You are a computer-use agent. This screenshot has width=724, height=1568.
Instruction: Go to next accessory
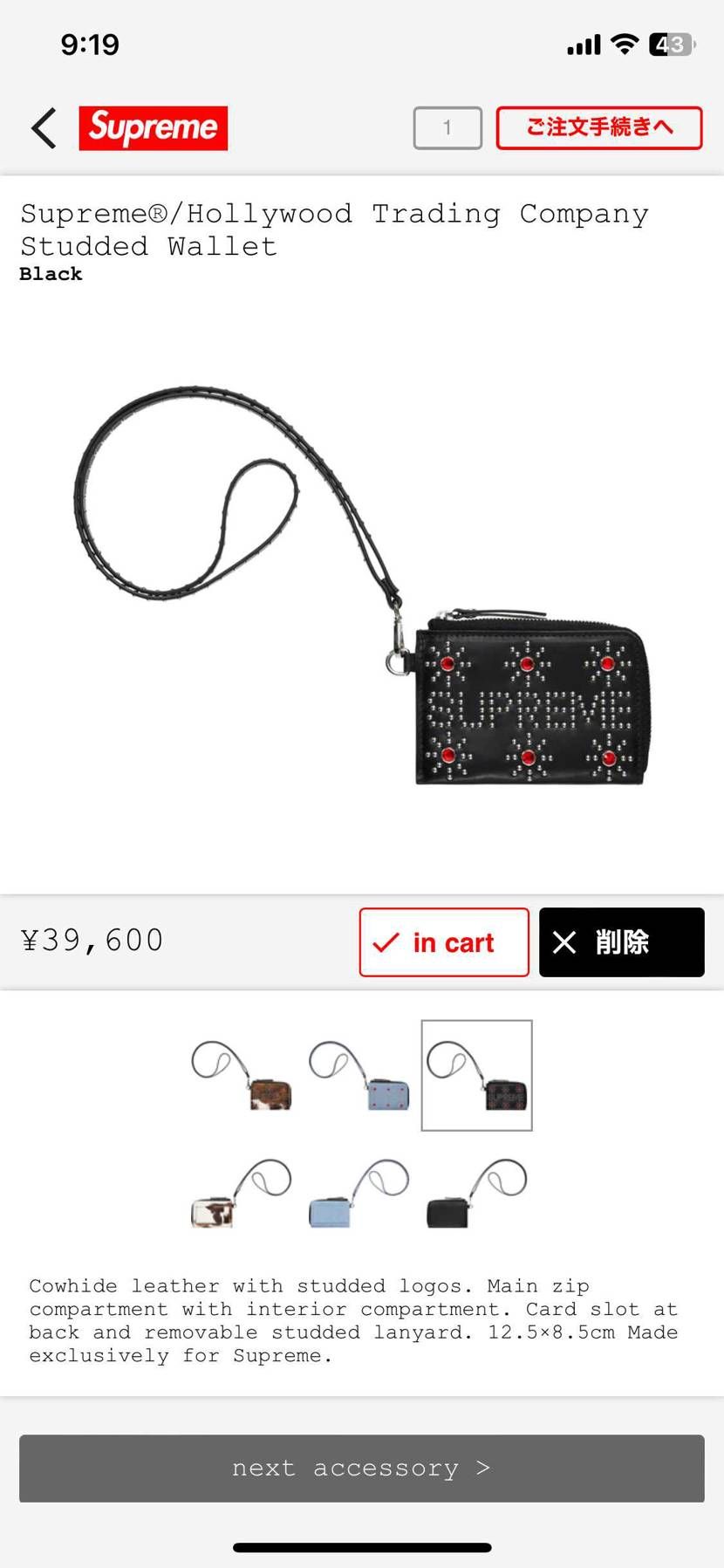click(361, 1468)
